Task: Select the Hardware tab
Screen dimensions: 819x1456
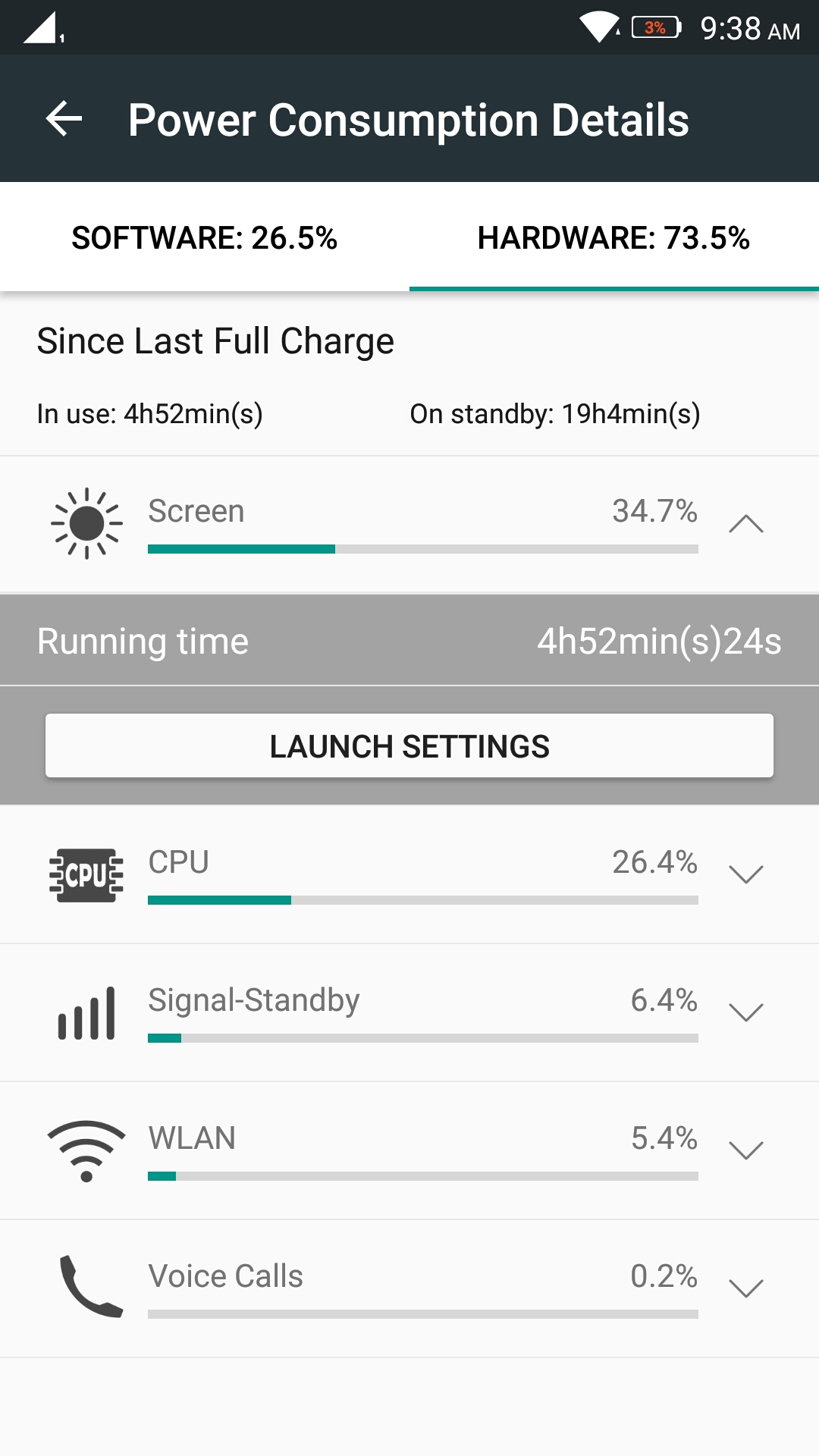Action: coord(613,237)
